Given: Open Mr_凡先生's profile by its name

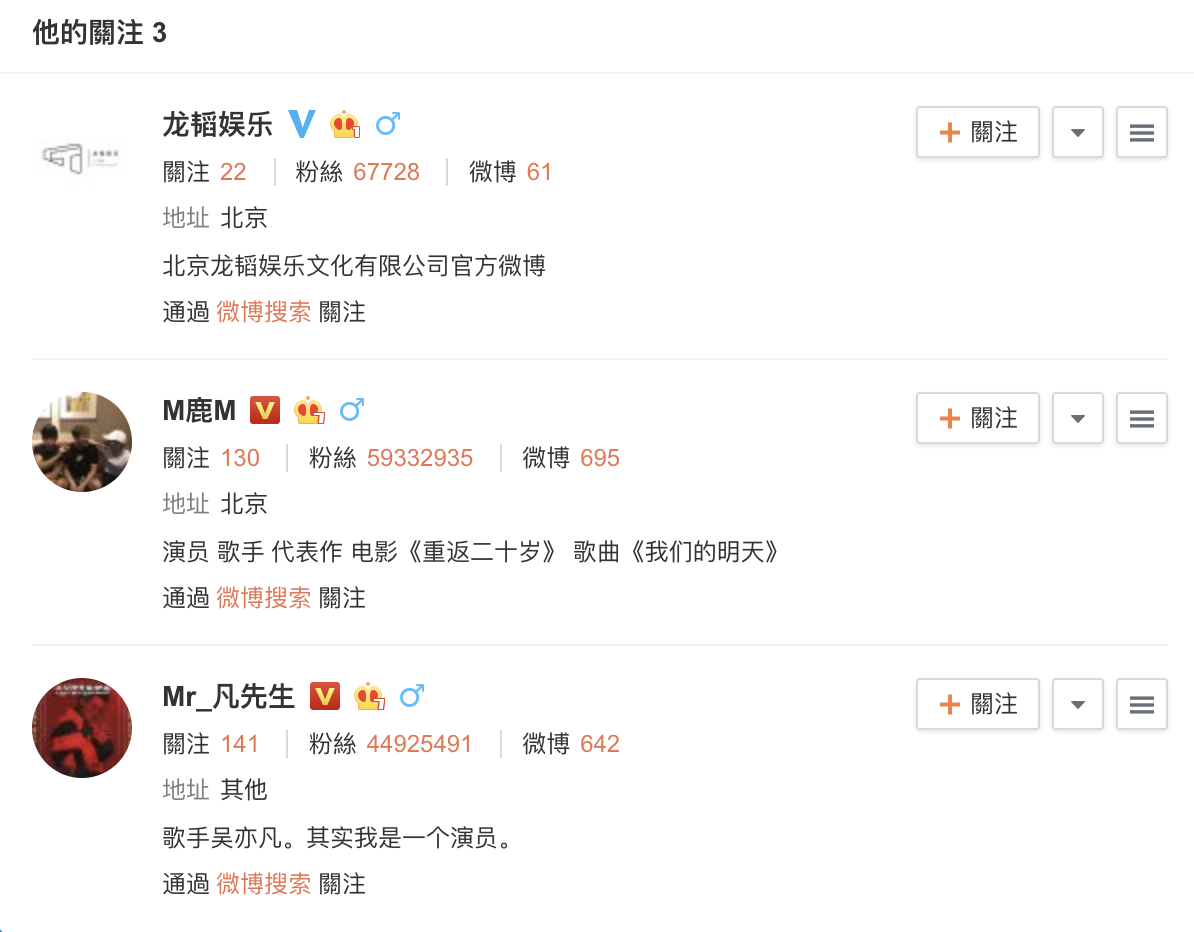Looking at the screenshot, I should pyautogui.click(x=228, y=696).
